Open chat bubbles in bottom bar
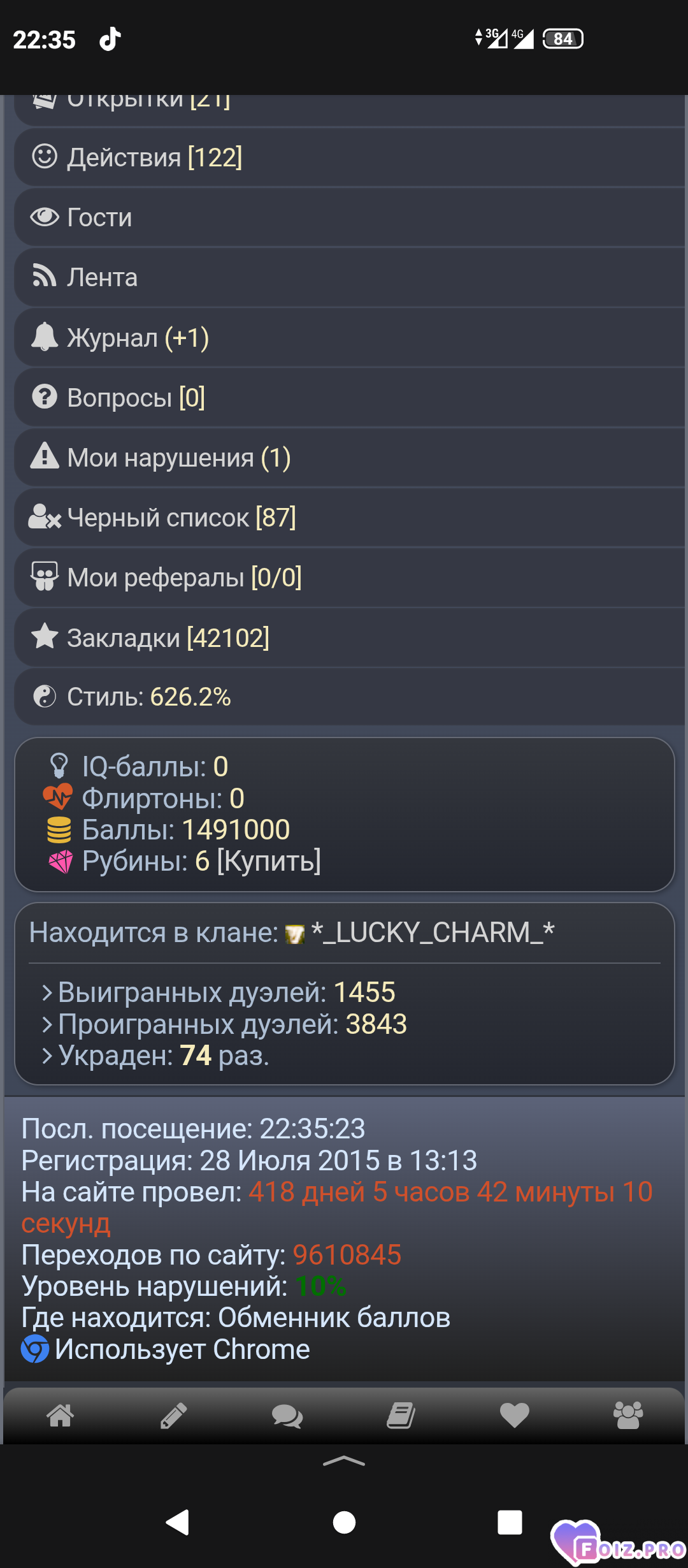The image size is (688, 1568). pyautogui.click(x=287, y=1416)
